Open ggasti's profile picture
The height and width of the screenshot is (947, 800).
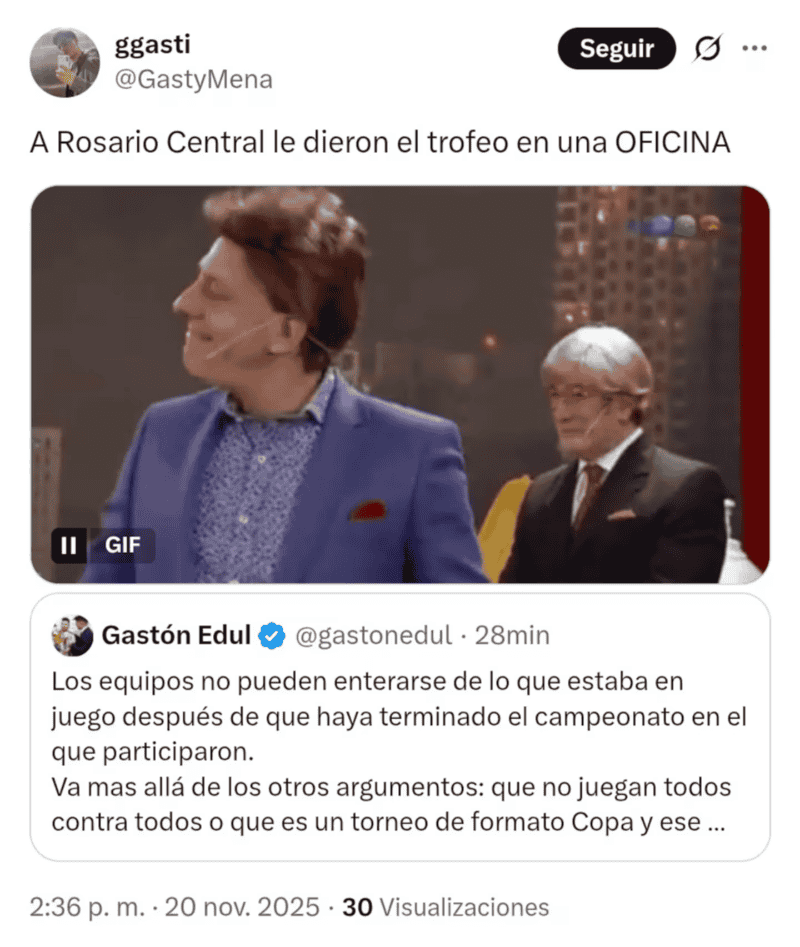pos(65,62)
